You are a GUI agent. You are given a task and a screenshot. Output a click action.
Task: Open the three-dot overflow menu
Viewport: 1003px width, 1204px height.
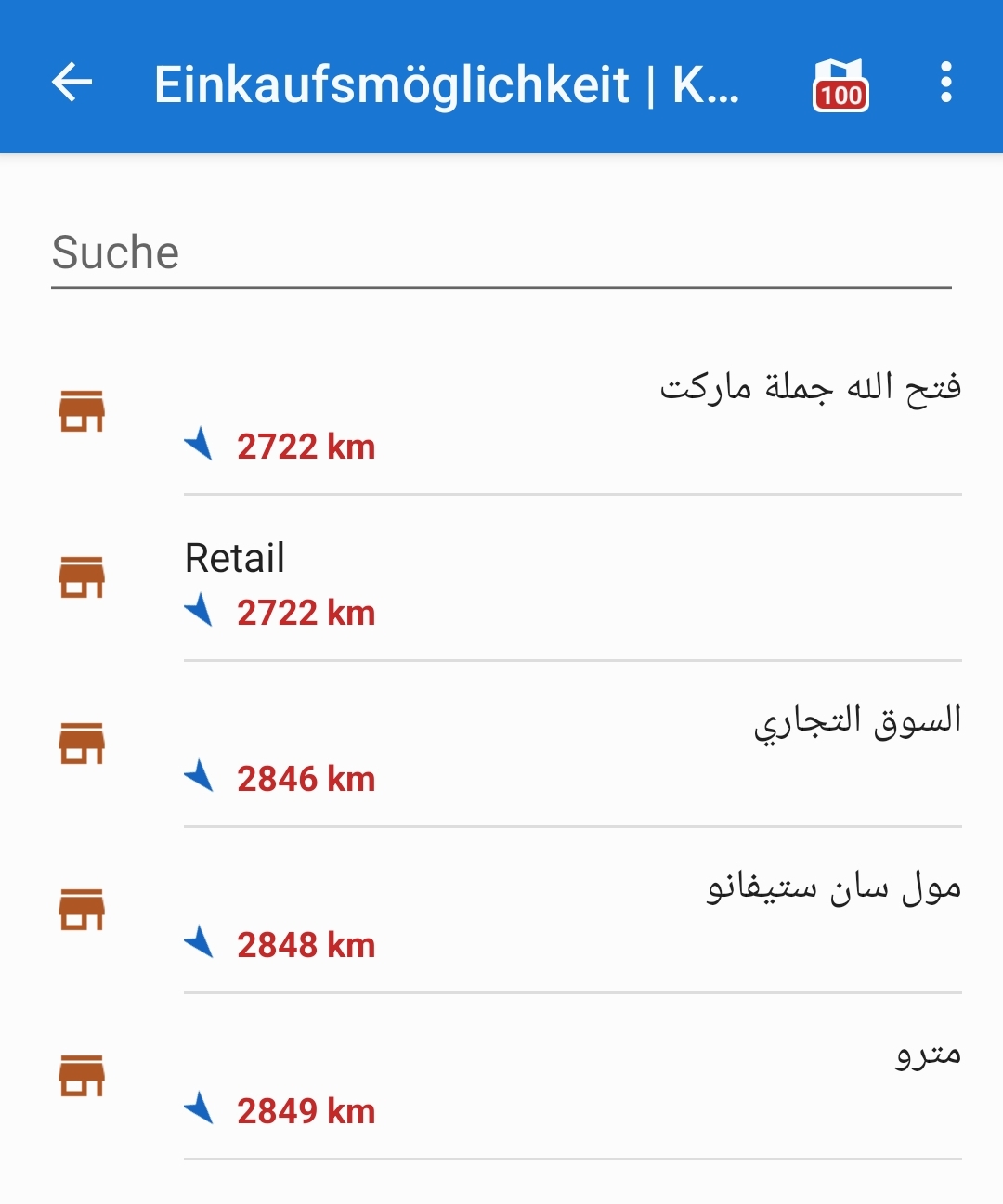945,83
